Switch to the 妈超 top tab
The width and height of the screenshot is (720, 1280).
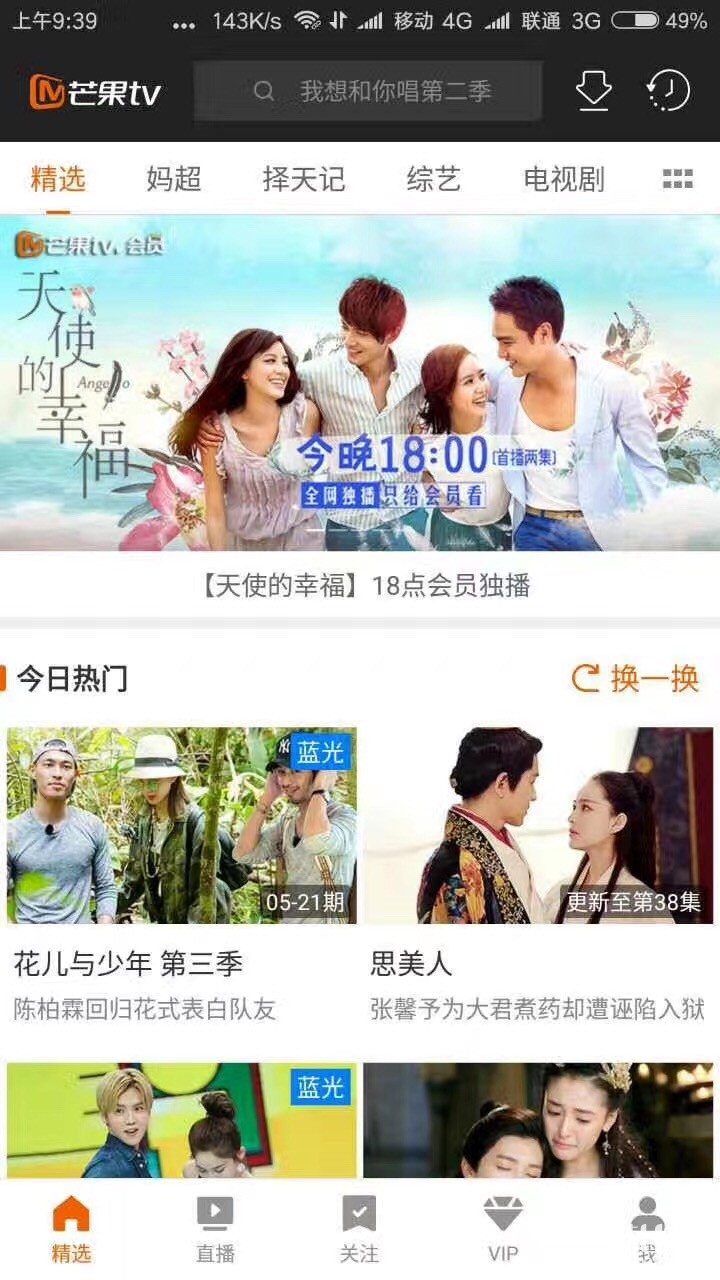pyautogui.click(x=174, y=179)
